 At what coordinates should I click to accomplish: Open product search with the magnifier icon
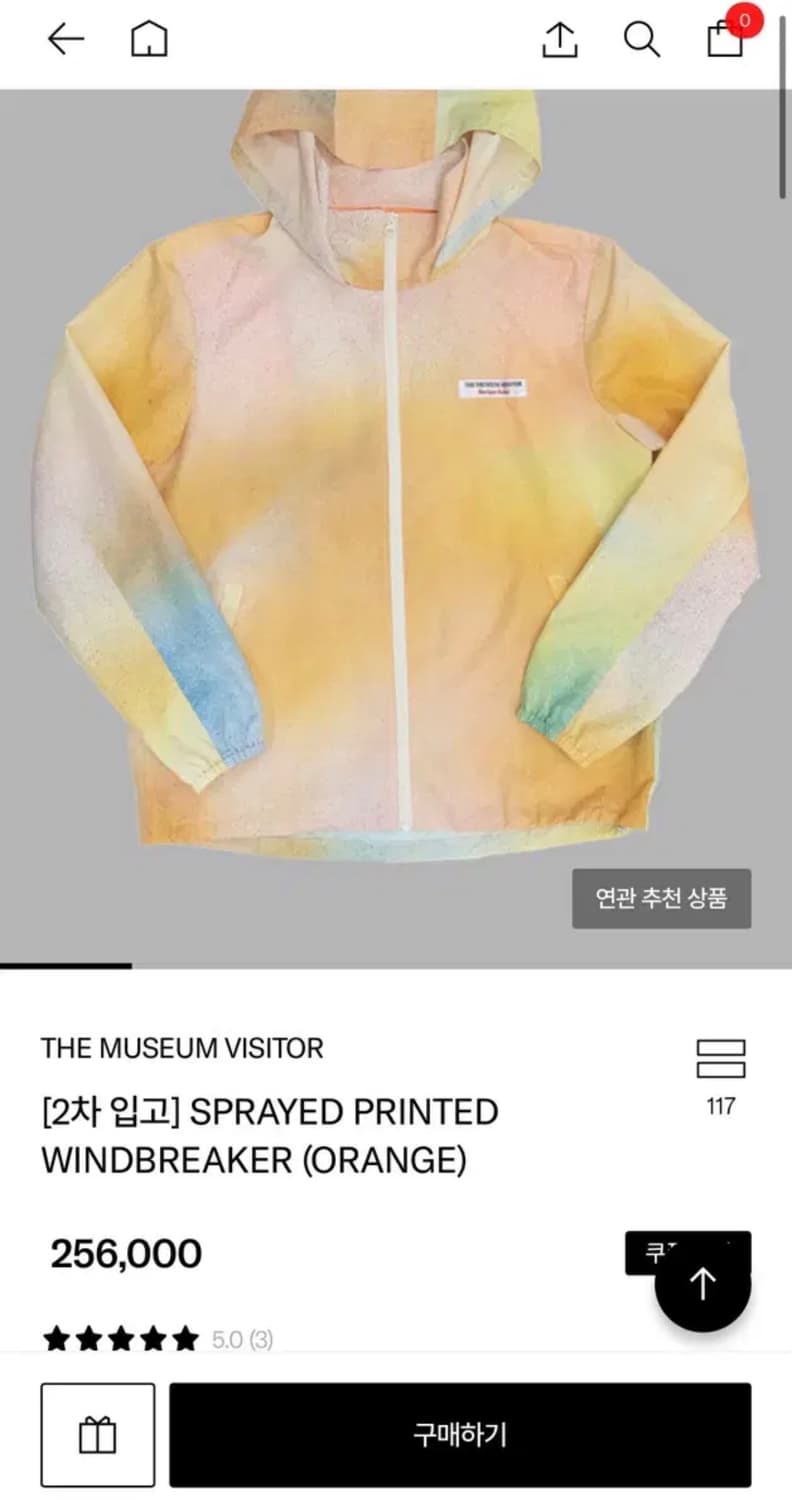coord(642,41)
